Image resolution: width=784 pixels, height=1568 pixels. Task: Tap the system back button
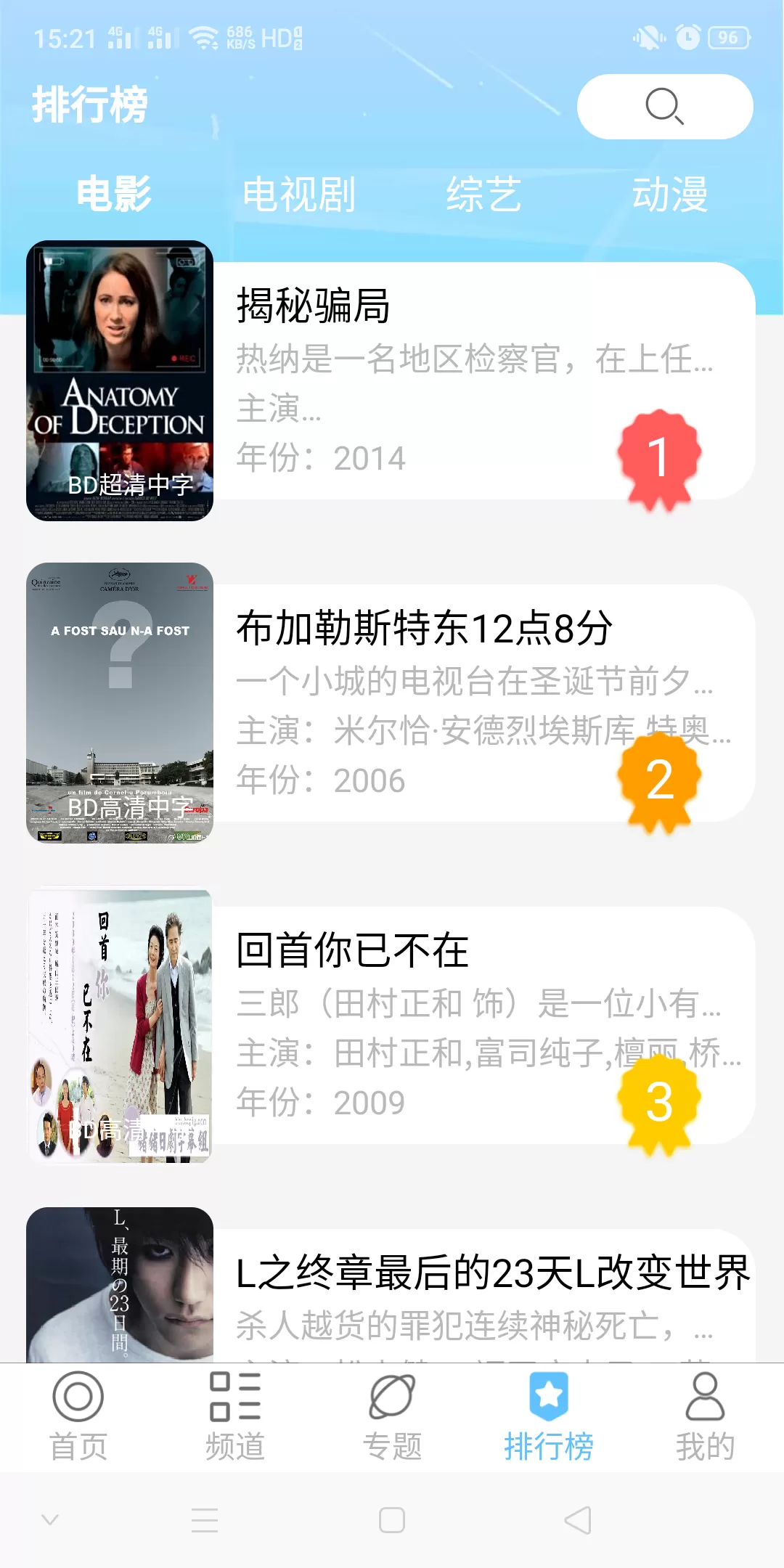578,1520
